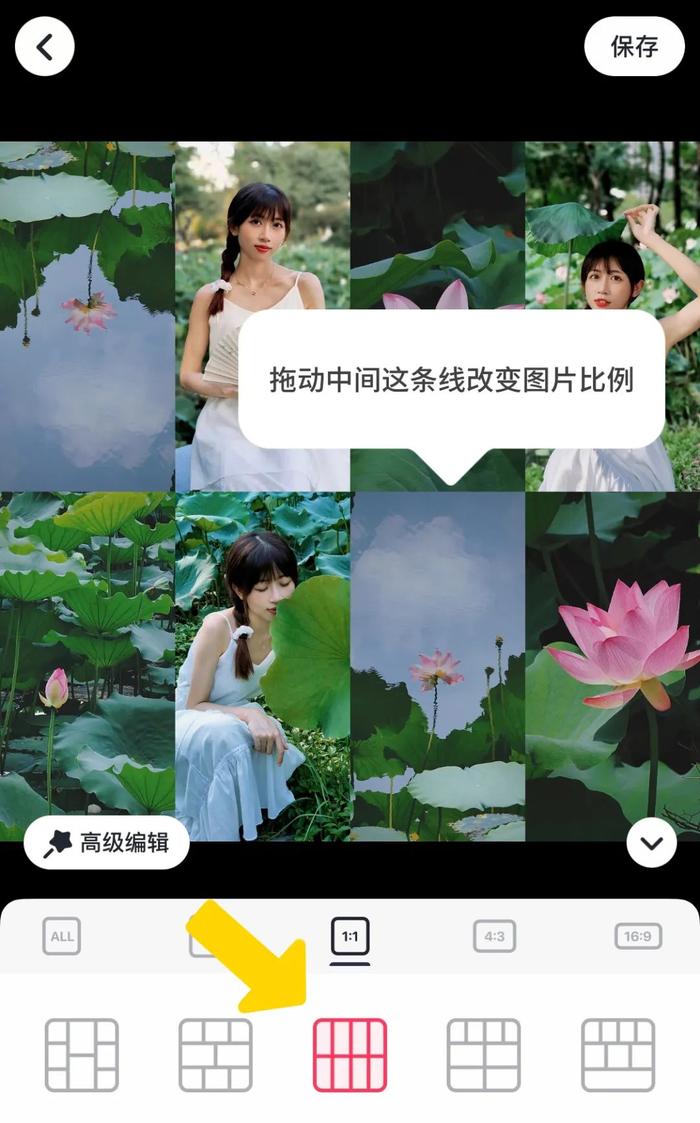Pick the staggered brick-pattern layout template
The image size is (700, 1123).
point(216,1055)
